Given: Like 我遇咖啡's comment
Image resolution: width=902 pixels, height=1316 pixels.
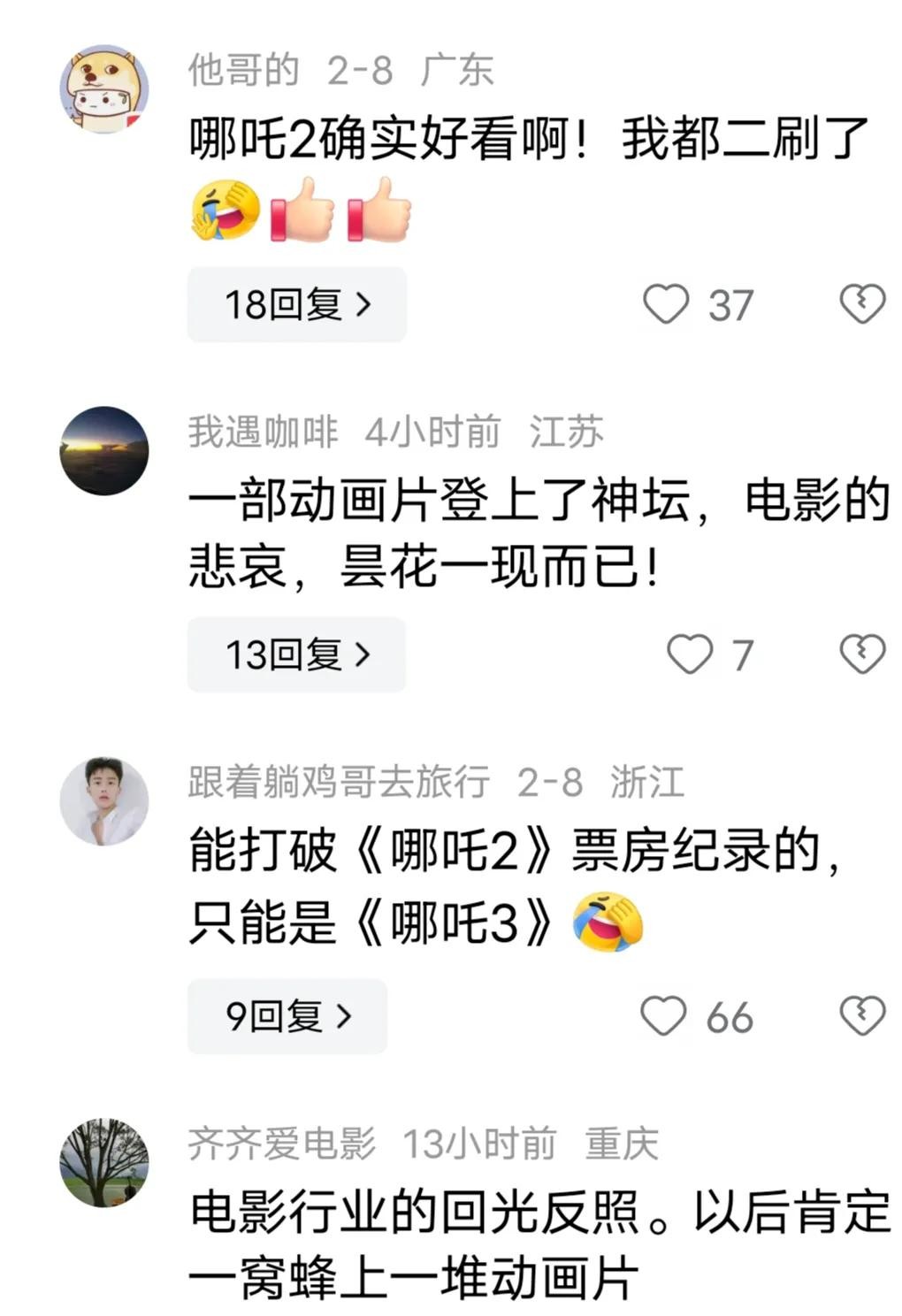Looking at the screenshot, I should tap(689, 655).
